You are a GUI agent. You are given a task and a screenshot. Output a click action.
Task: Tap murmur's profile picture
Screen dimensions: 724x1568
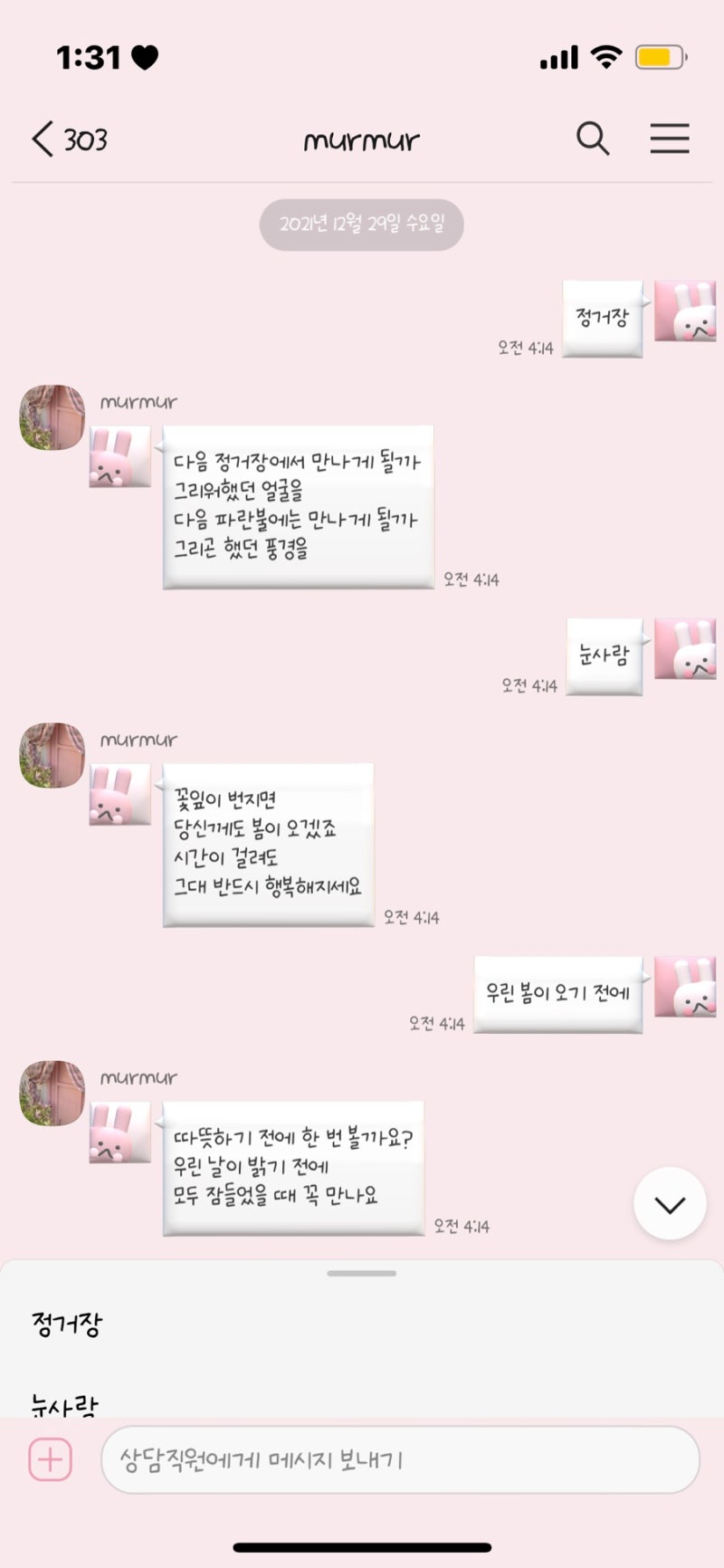coord(50,416)
